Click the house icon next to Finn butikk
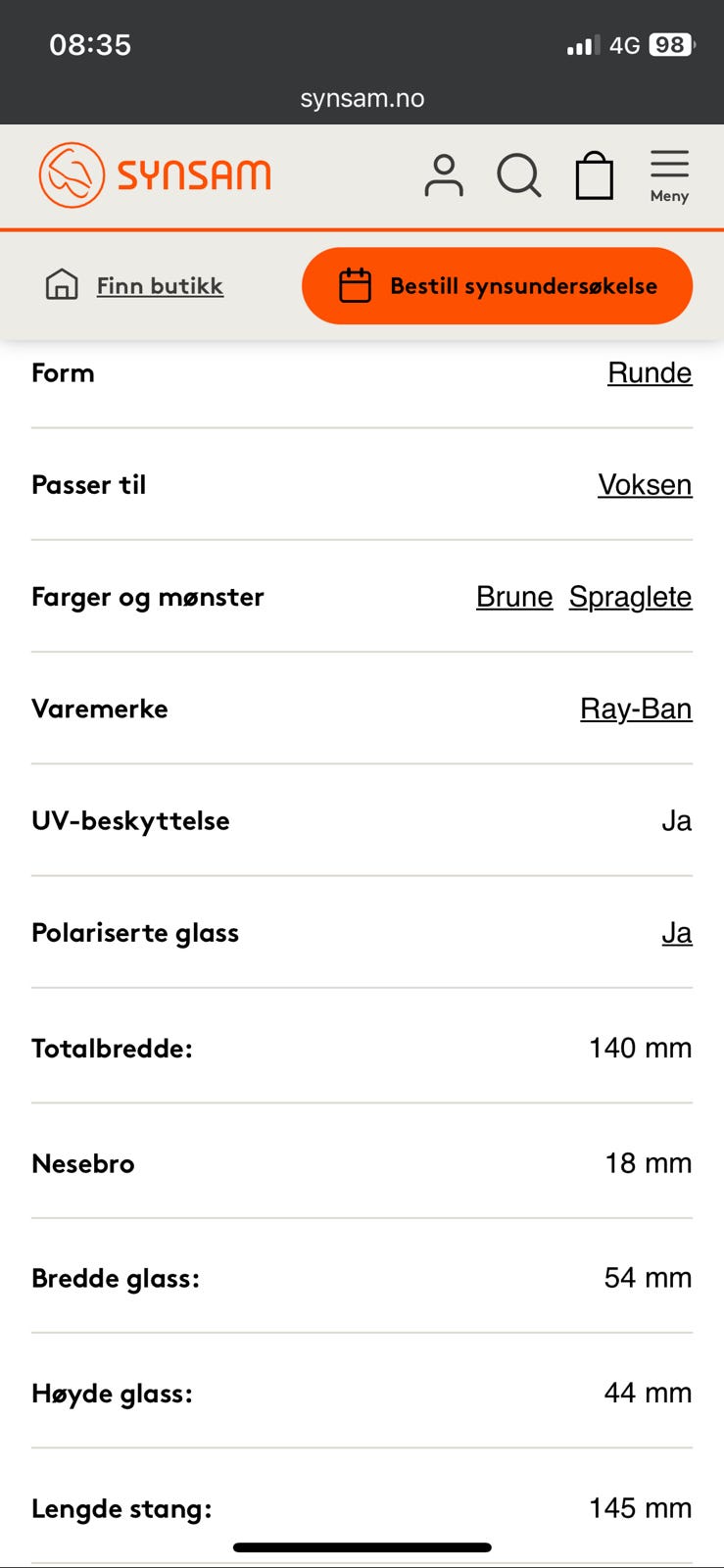 coord(61,284)
